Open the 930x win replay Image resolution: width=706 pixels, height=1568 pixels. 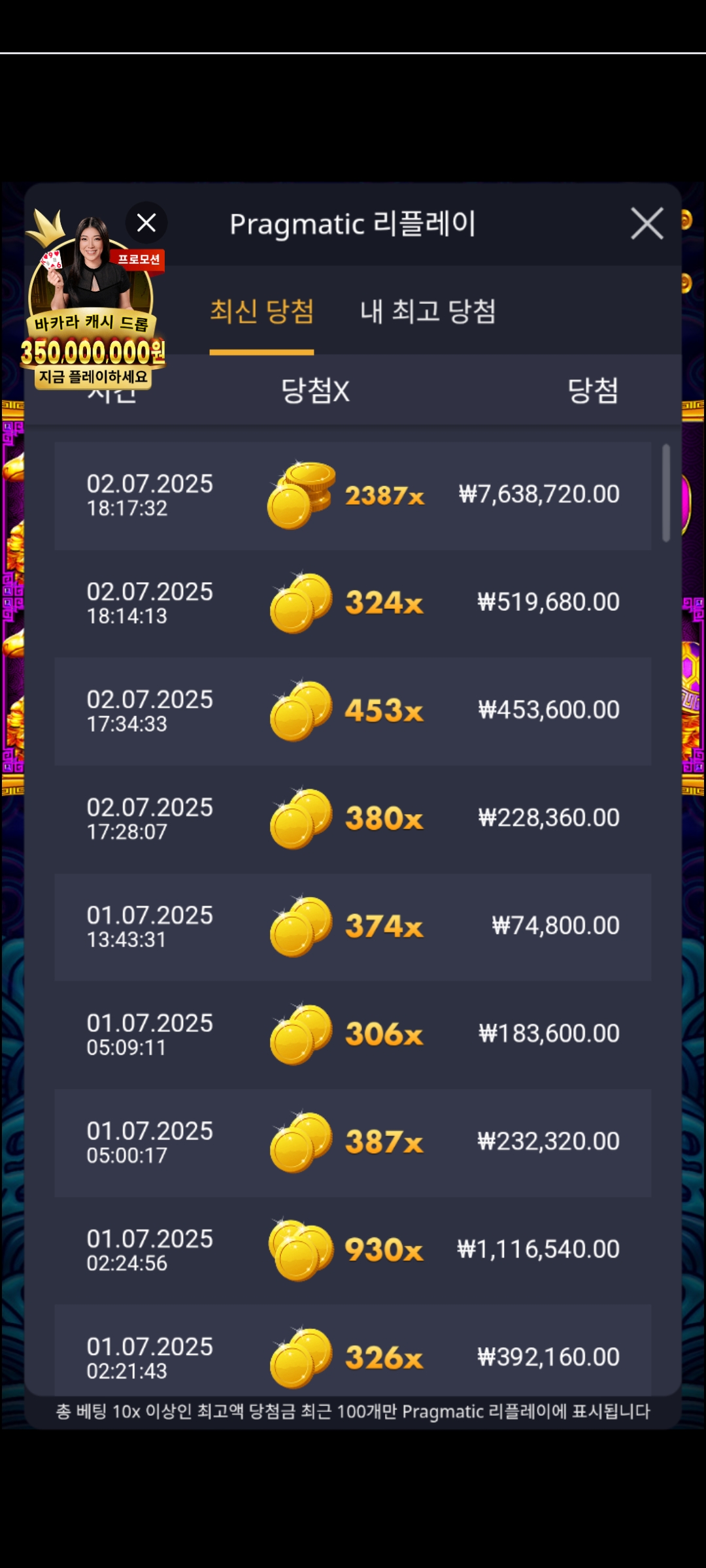(353, 1250)
